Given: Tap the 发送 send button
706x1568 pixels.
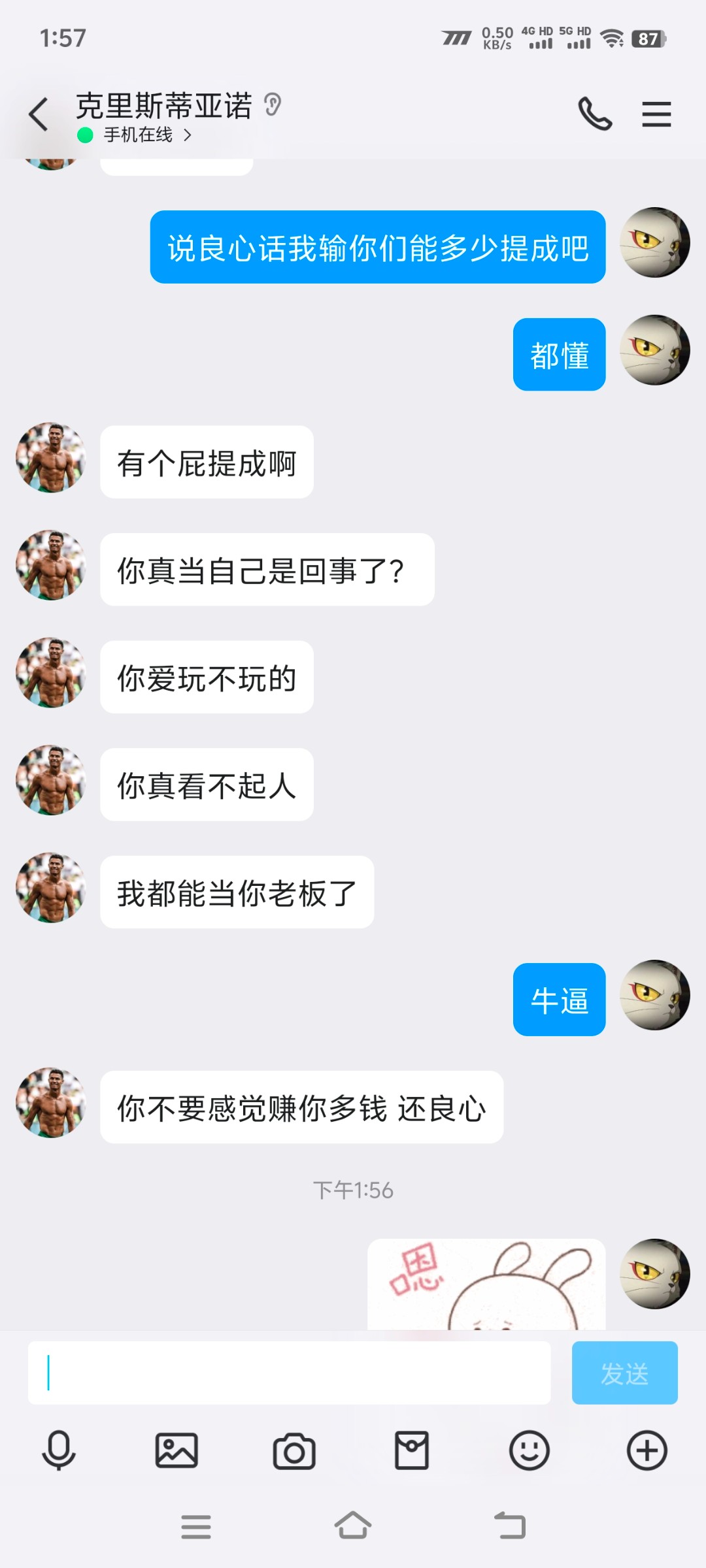Looking at the screenshot, I should (624, 1374).
